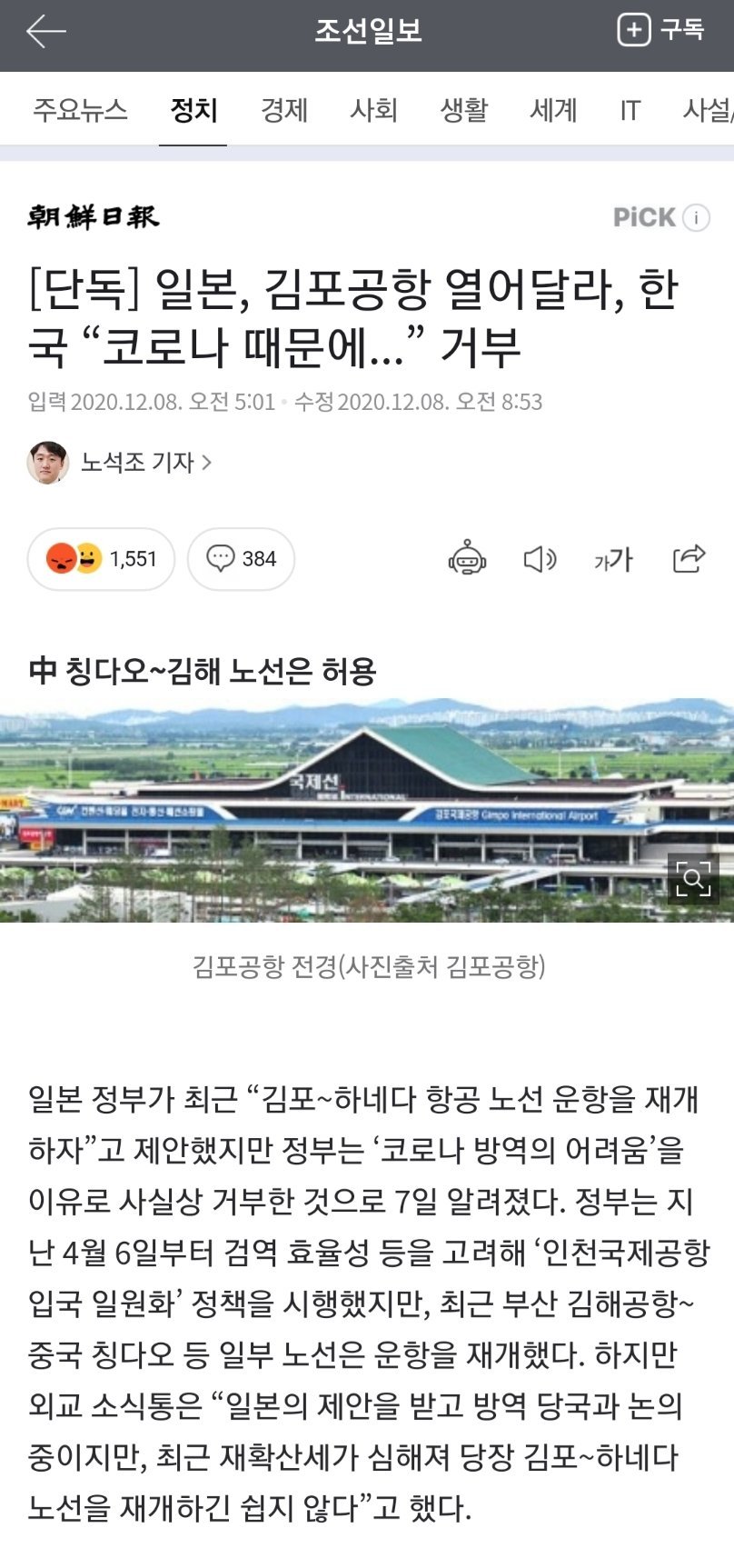
Task: Tap the PiCK info icon
Action: click(696, 217)
